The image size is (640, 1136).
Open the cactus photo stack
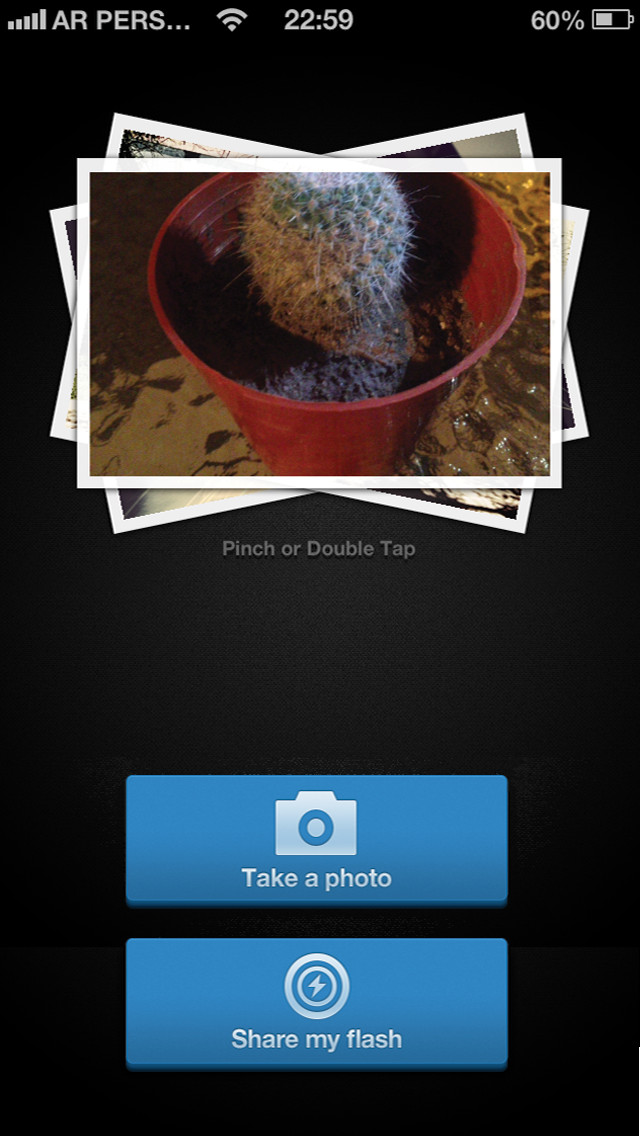pyautogui.click(x=319, y=323)
